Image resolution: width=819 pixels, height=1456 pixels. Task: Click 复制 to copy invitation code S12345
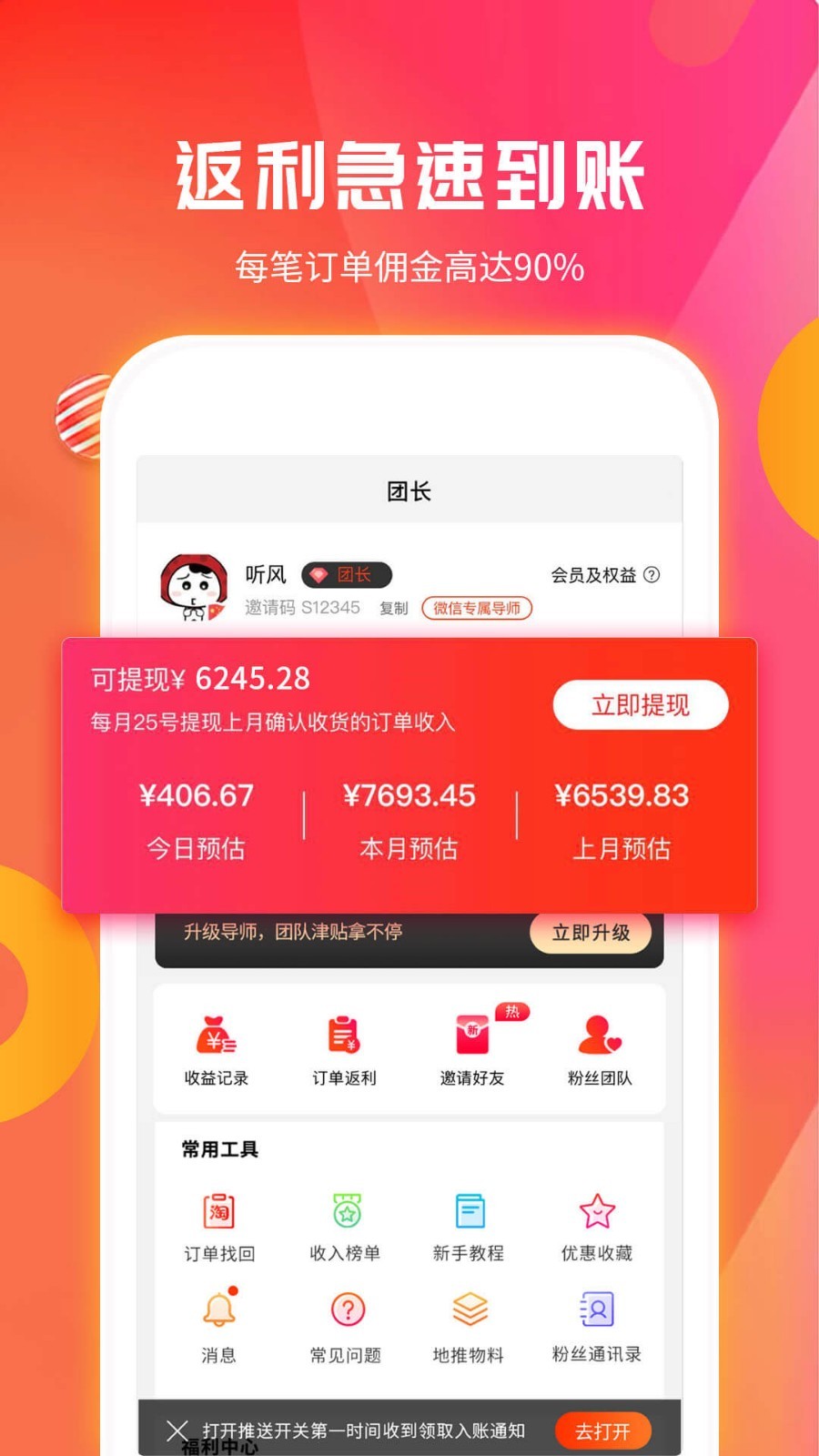391,606
